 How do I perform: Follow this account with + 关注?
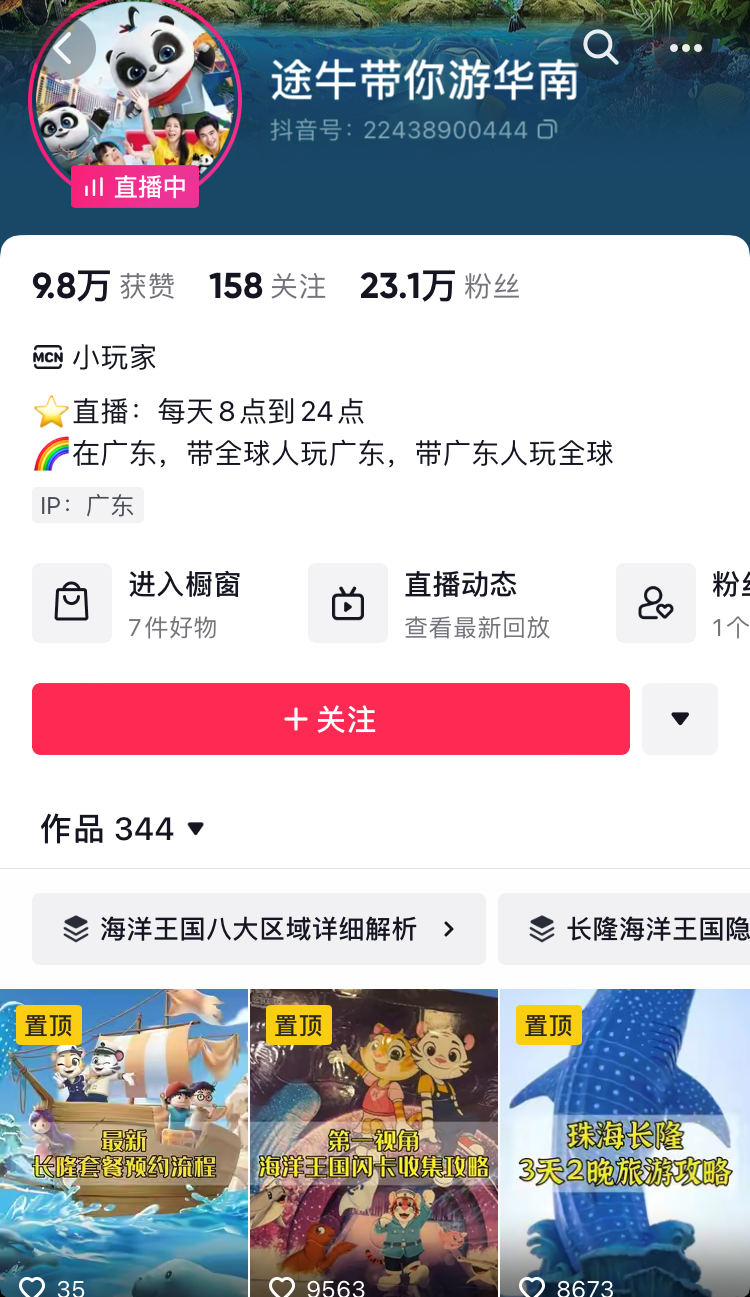(x=331, y=719)
